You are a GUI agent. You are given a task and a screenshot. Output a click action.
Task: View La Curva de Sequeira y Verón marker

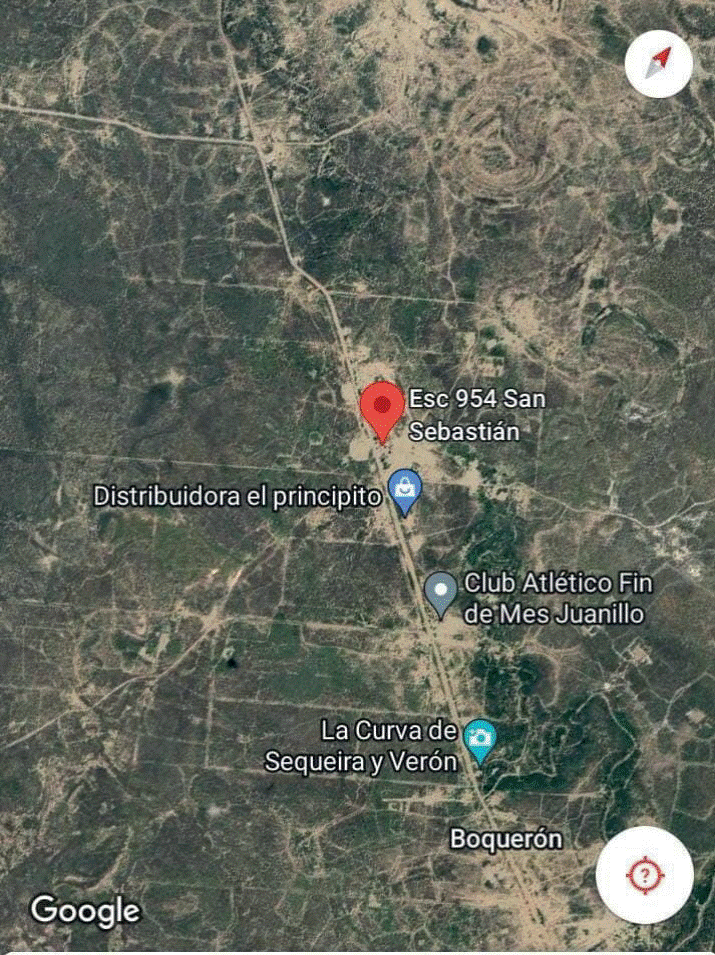[x=480, y=739]
